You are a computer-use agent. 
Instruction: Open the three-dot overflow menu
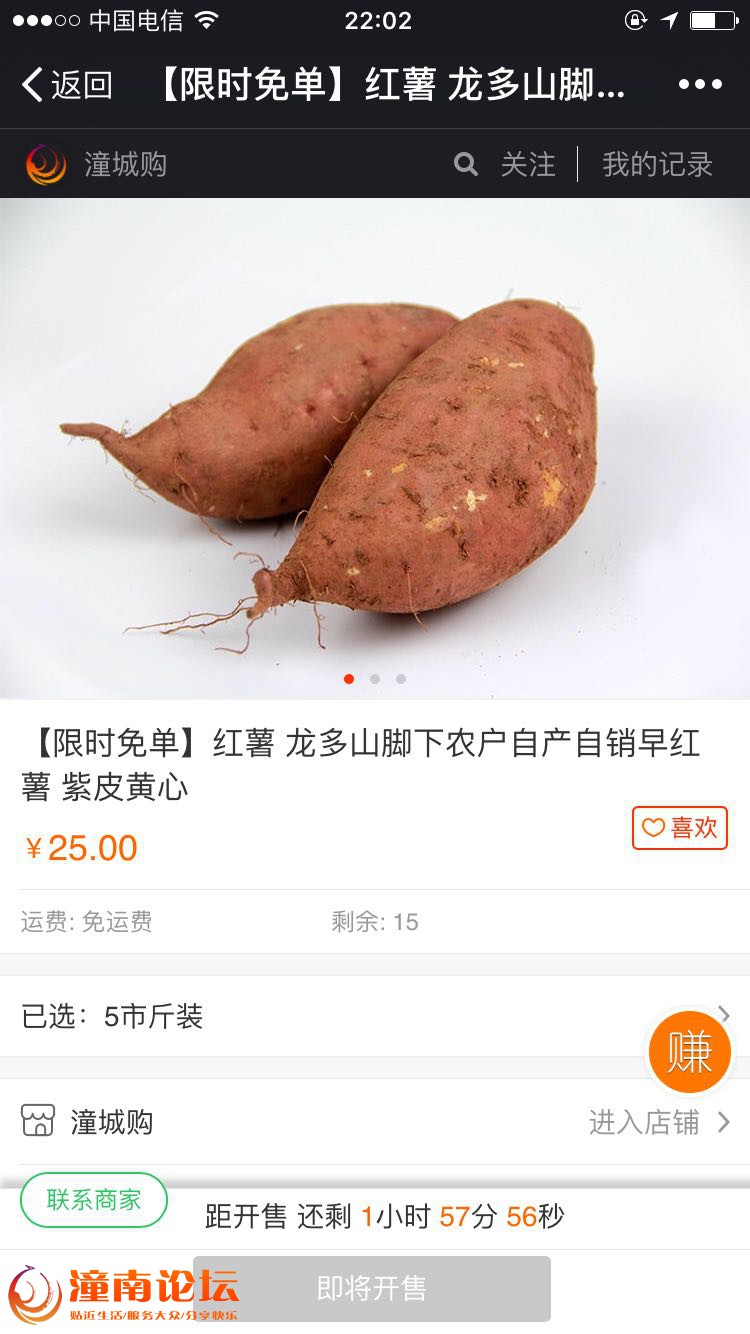[x=700, y=85]
